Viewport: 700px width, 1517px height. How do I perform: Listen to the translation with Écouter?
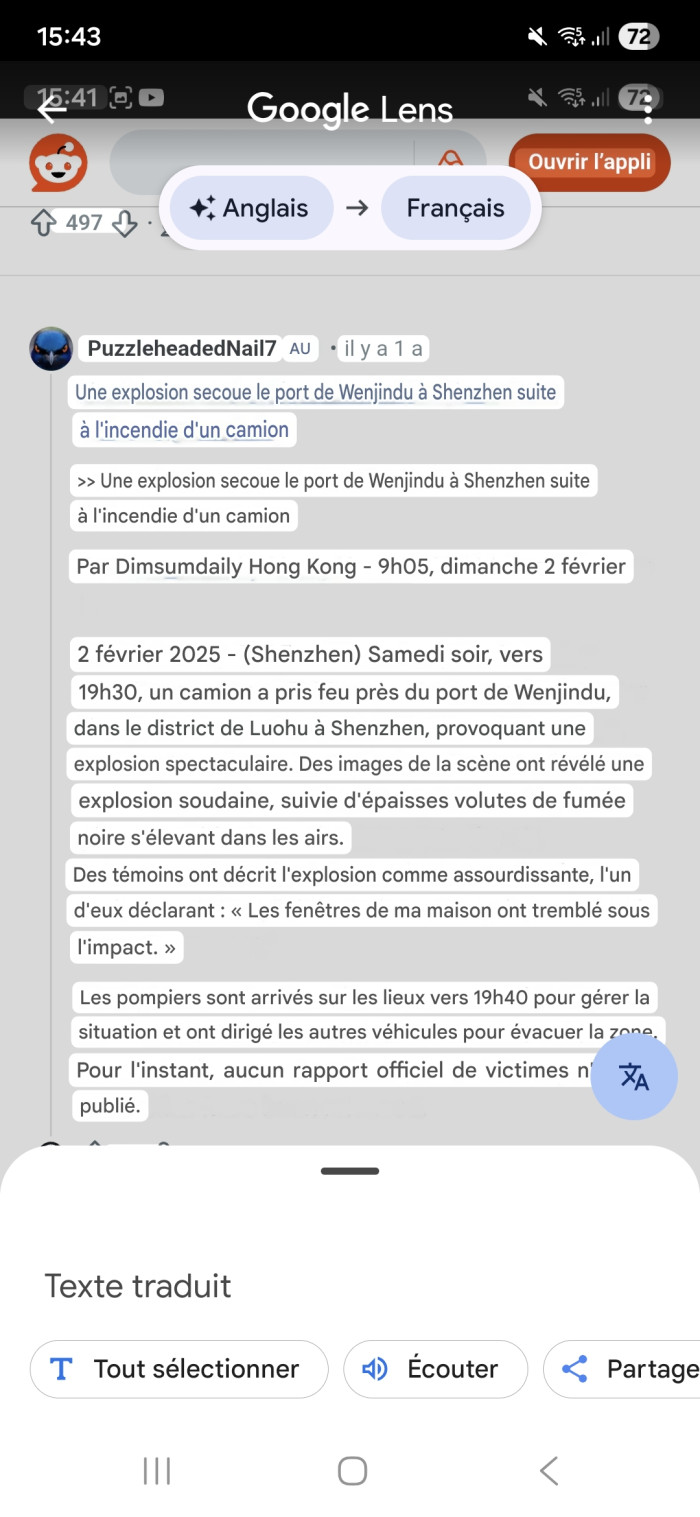[435, 1369]
